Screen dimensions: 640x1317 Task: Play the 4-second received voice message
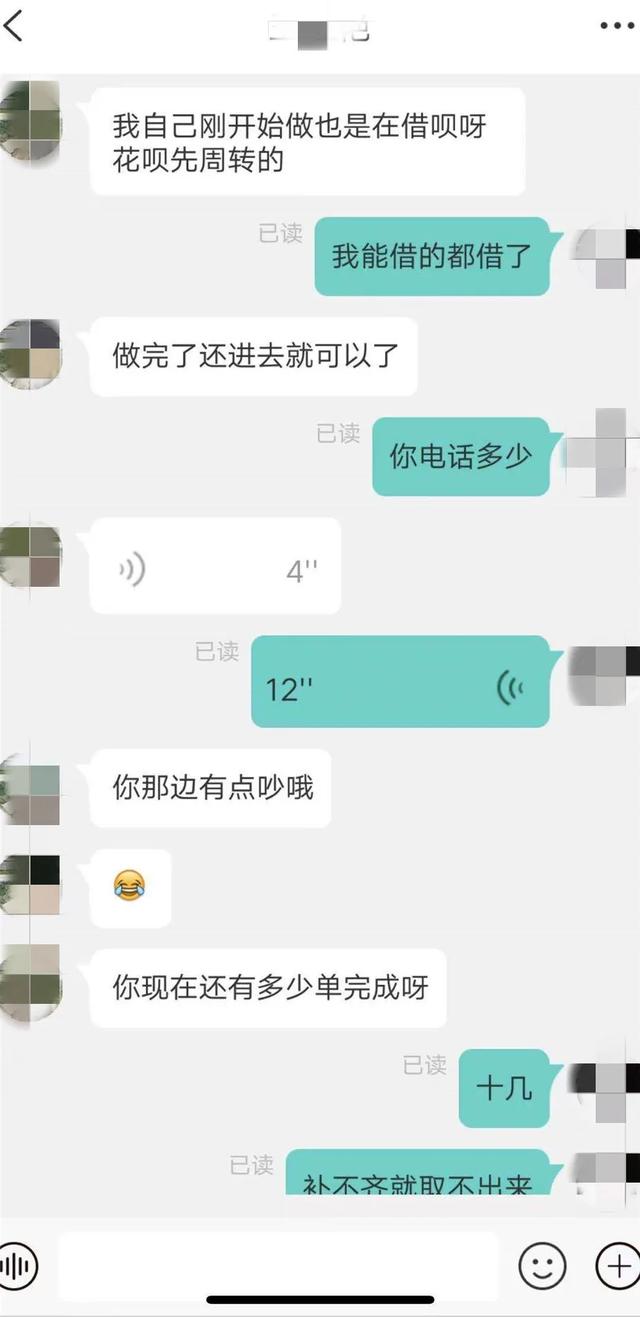coord(215,571)
